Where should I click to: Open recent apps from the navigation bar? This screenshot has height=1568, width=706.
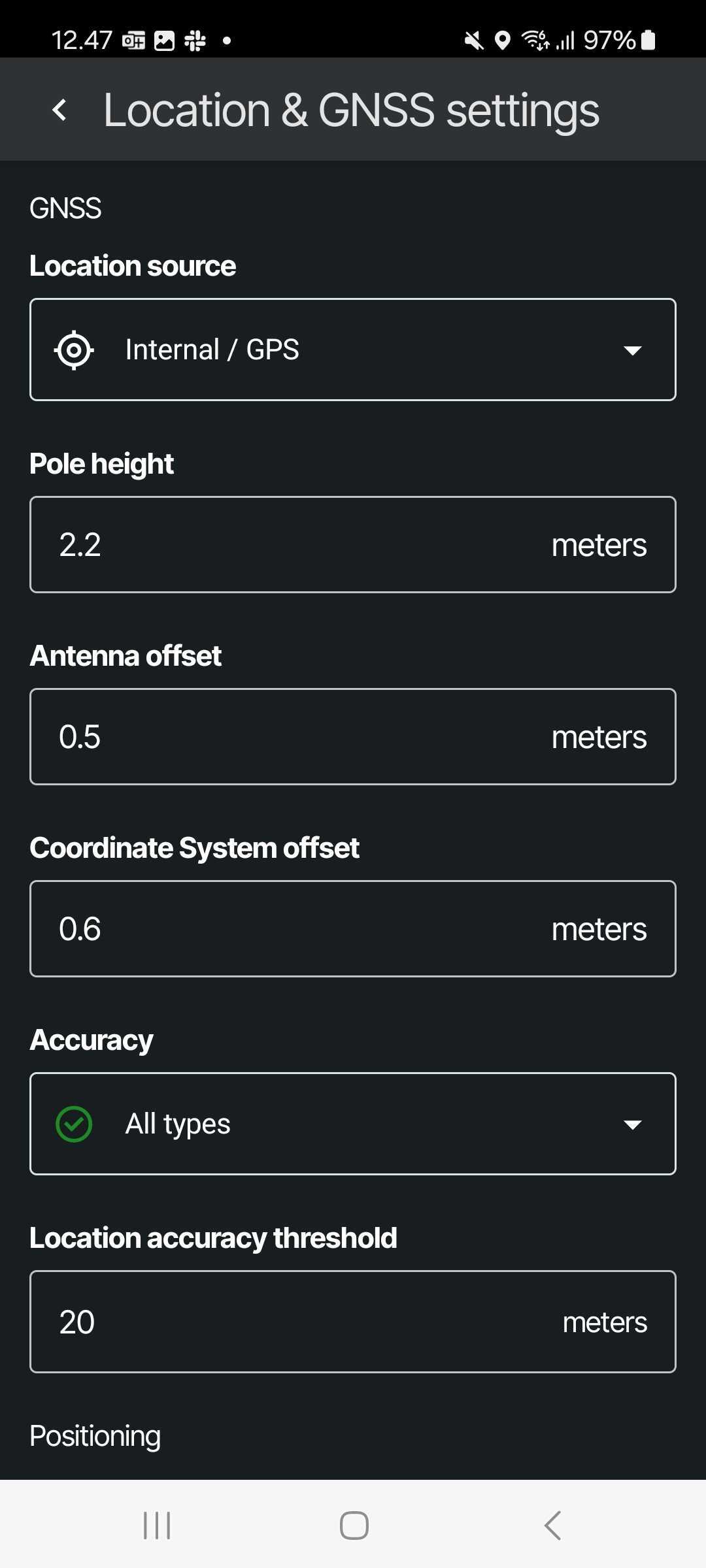click(157, 1526)
